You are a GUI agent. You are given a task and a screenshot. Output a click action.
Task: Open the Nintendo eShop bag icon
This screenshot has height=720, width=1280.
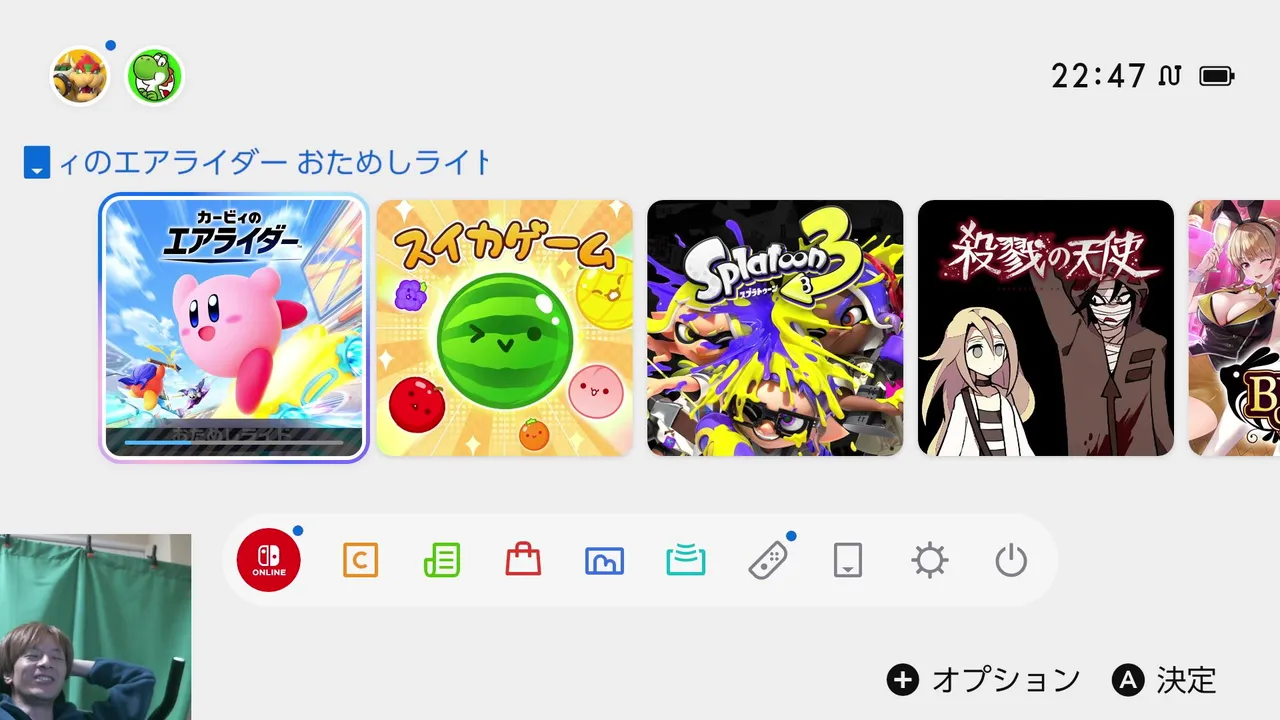(523, 561)
